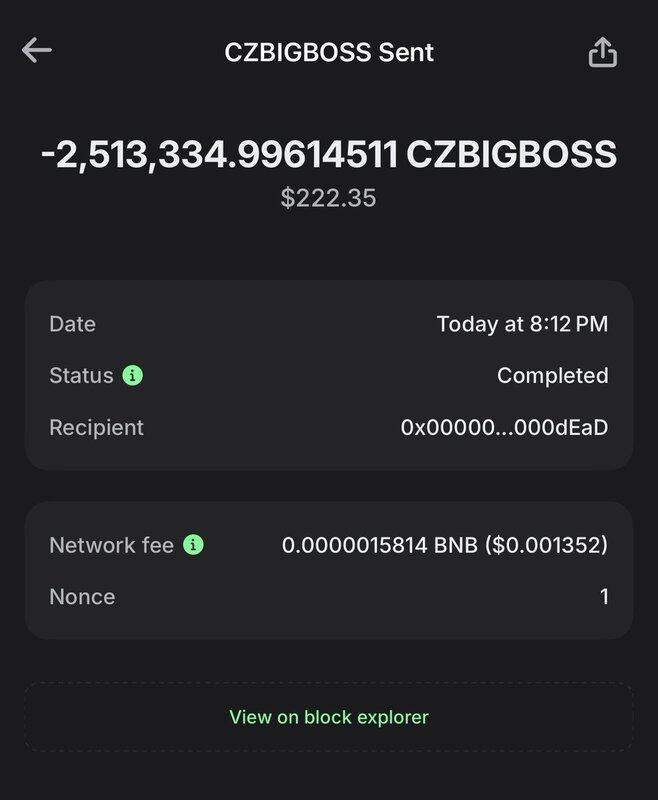Screen dimensions: 658x800
Task: Share this CZBIGBOSS transaction
Action: click(602, 52)
